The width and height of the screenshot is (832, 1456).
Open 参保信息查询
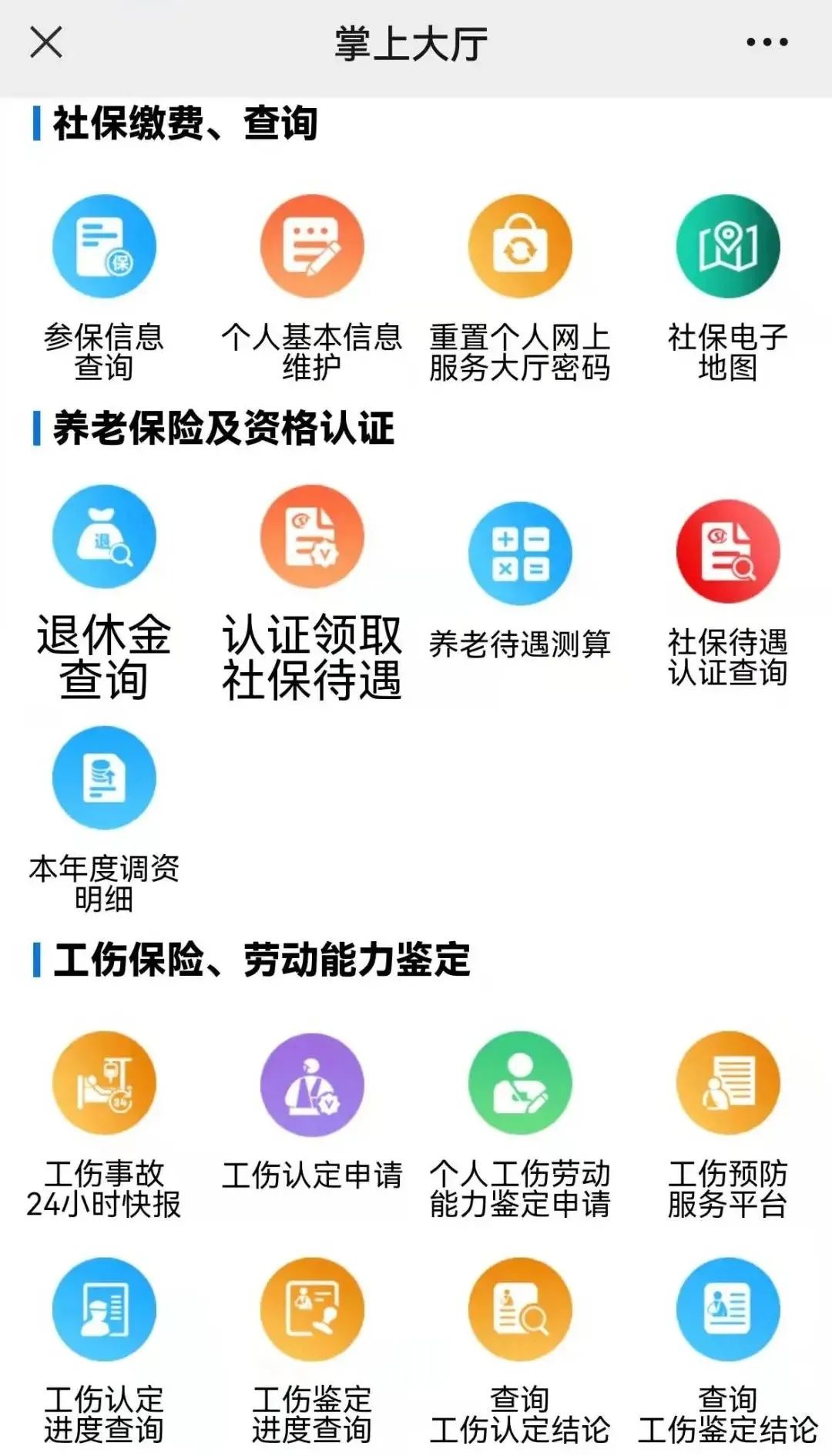pos(104,247)
